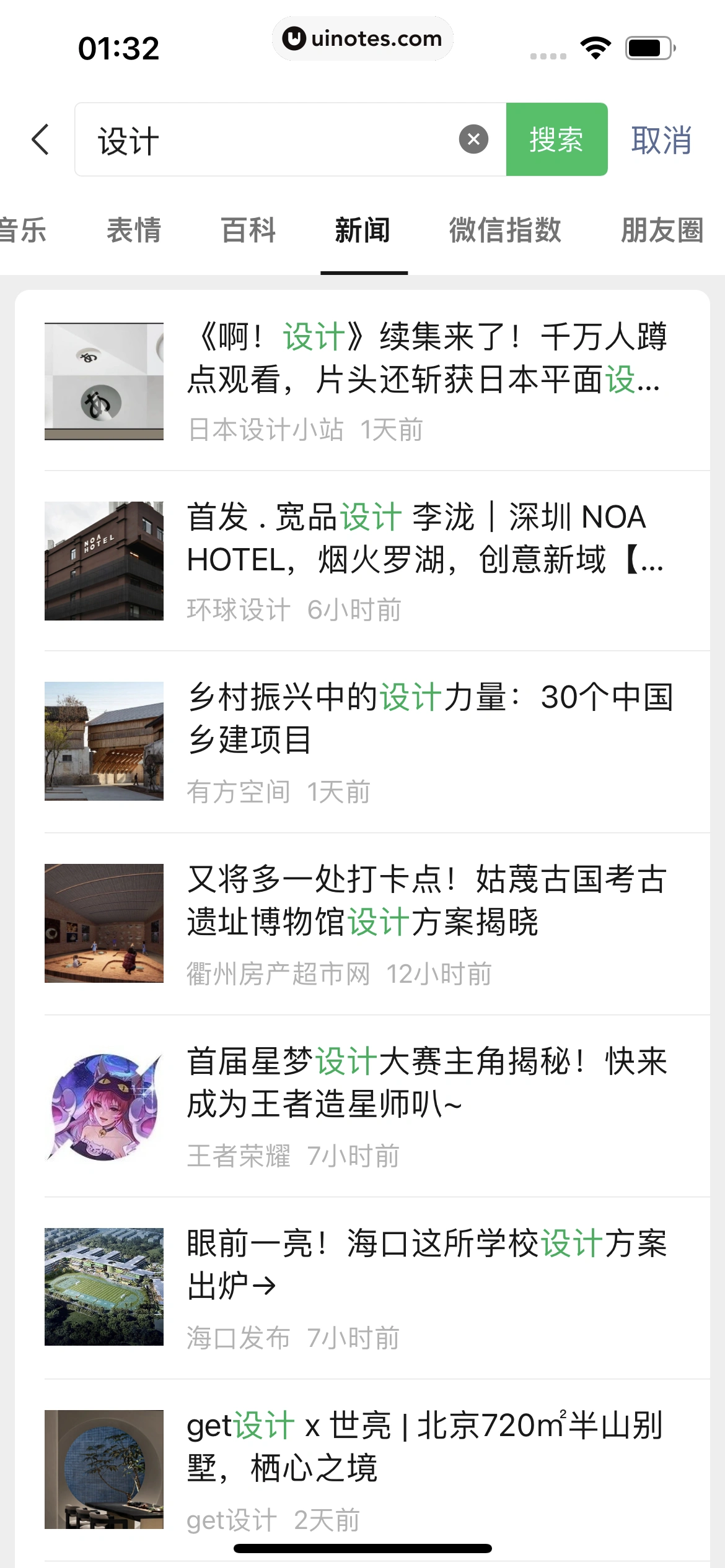725x1568 pixels.
Task: Tap the 搜索 button to search
Action: click(556, 139)
